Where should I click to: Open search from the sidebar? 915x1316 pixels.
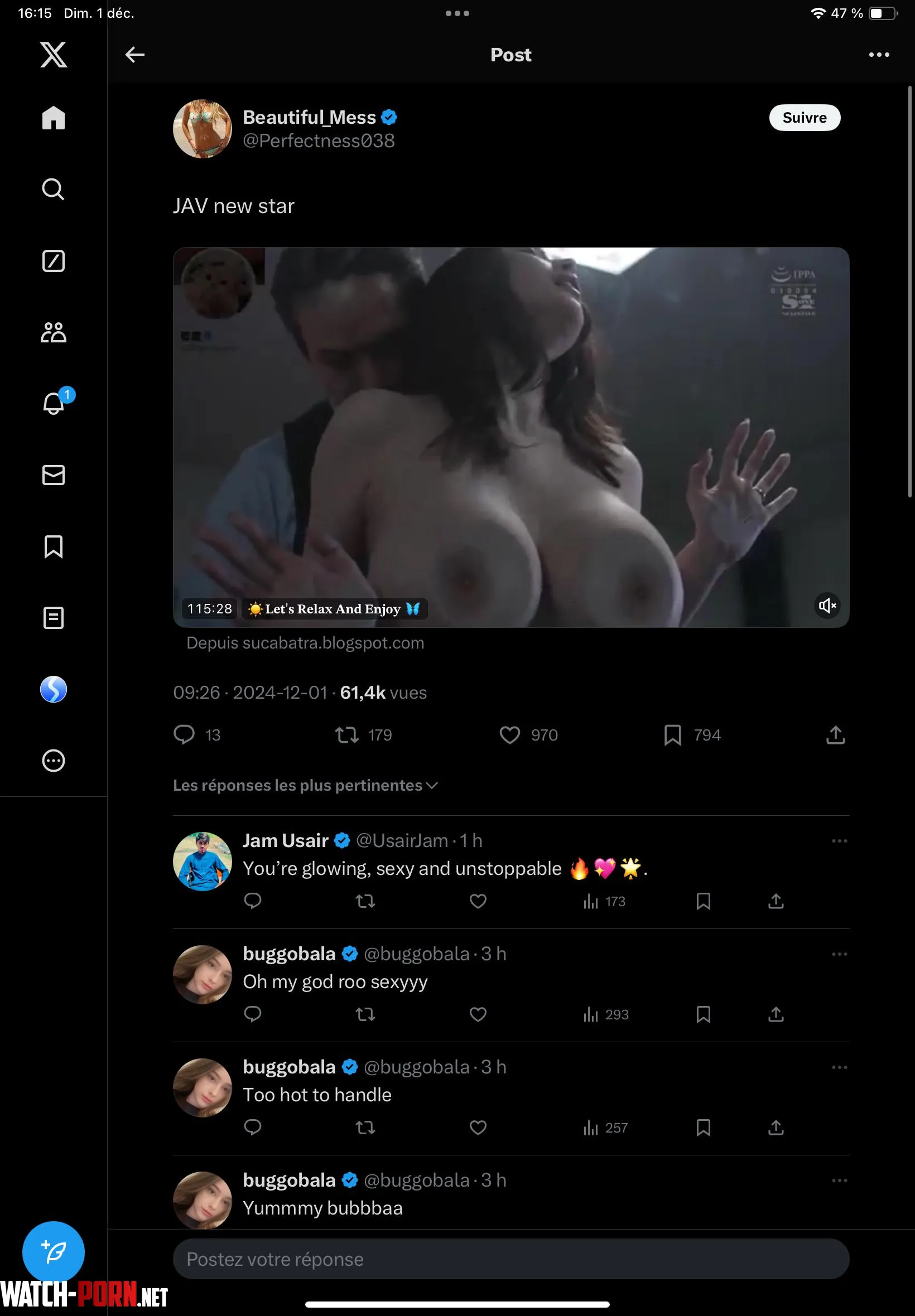pos(54,189)
